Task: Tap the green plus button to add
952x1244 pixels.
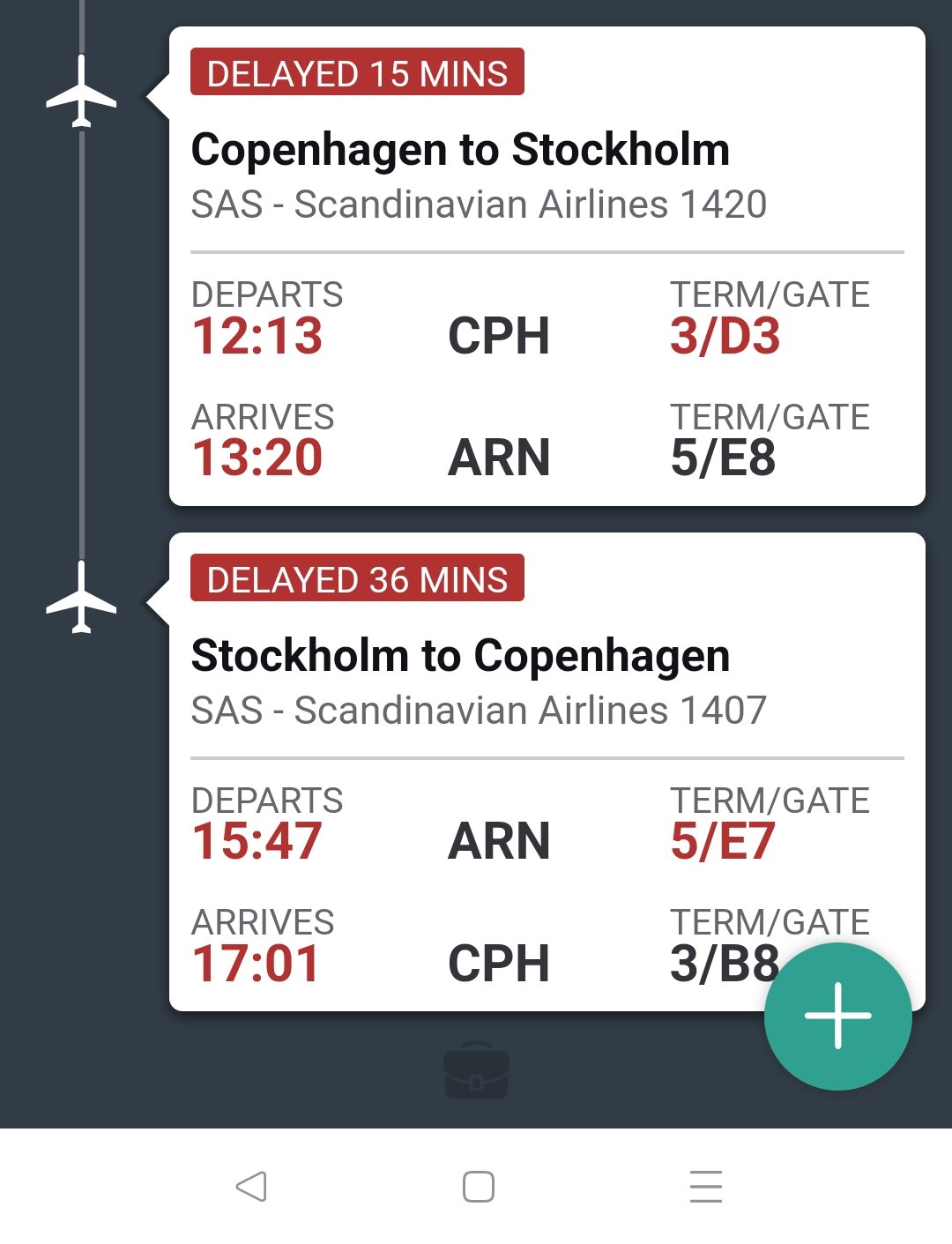Action: [837, 1016]
